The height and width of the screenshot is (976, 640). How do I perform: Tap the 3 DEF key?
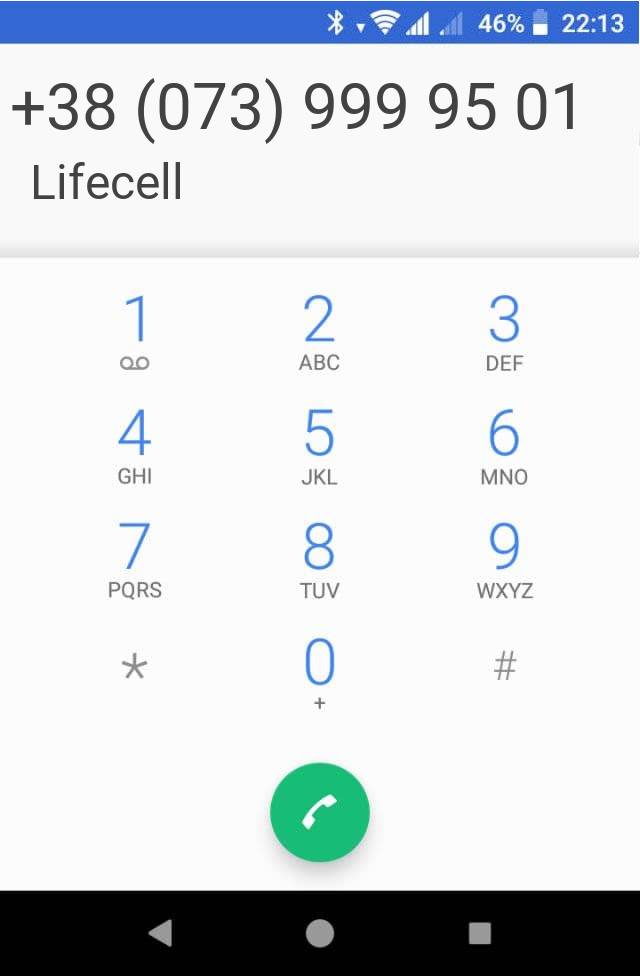[504, 332]
